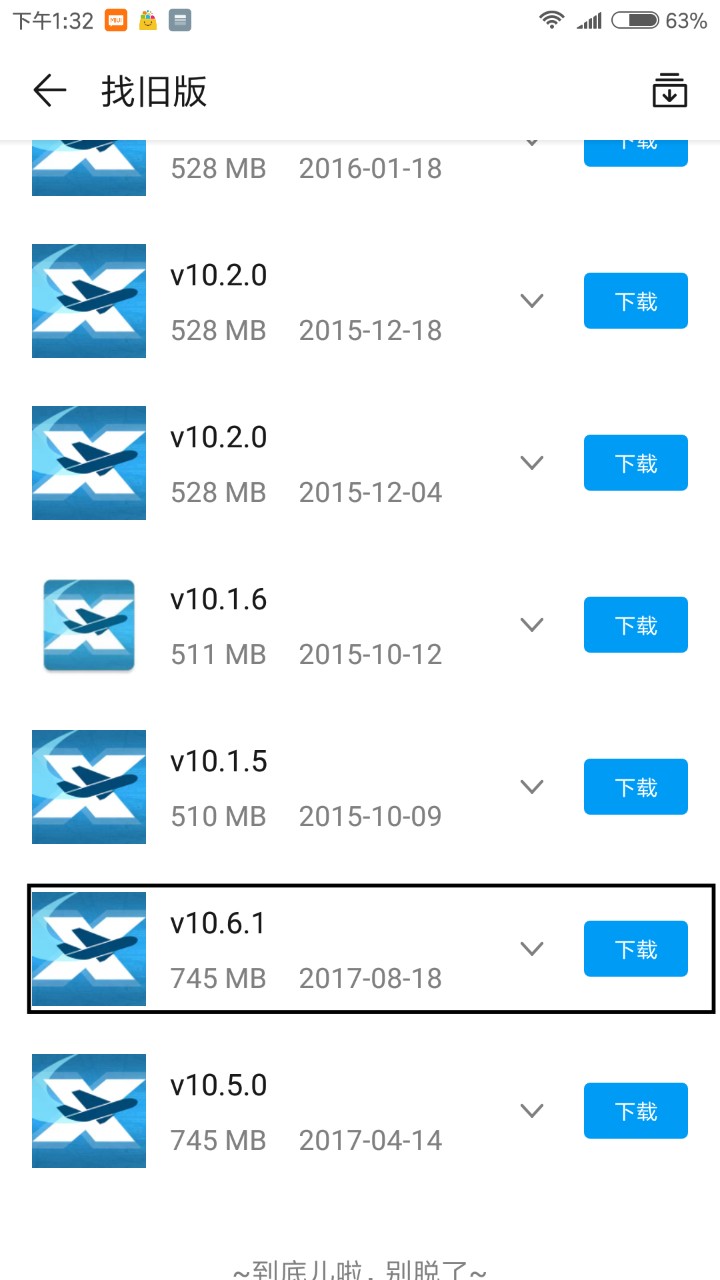Expand the v10.5.0 version details
720x1280 pixels.
pyautogui.click(x=532, y=1111)
